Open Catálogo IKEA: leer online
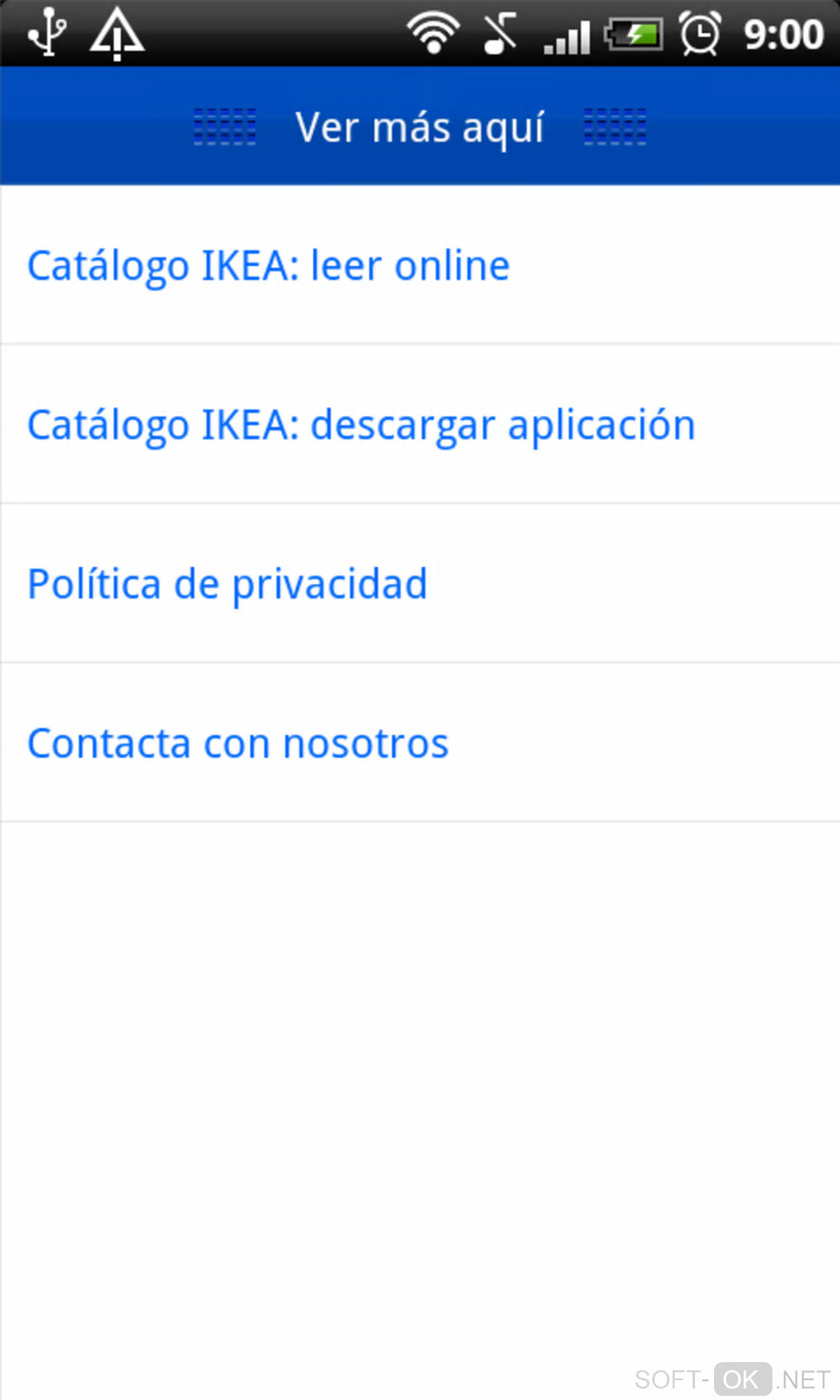The height and width of the screenshot is (1400, 840). [x=268, y=266]
